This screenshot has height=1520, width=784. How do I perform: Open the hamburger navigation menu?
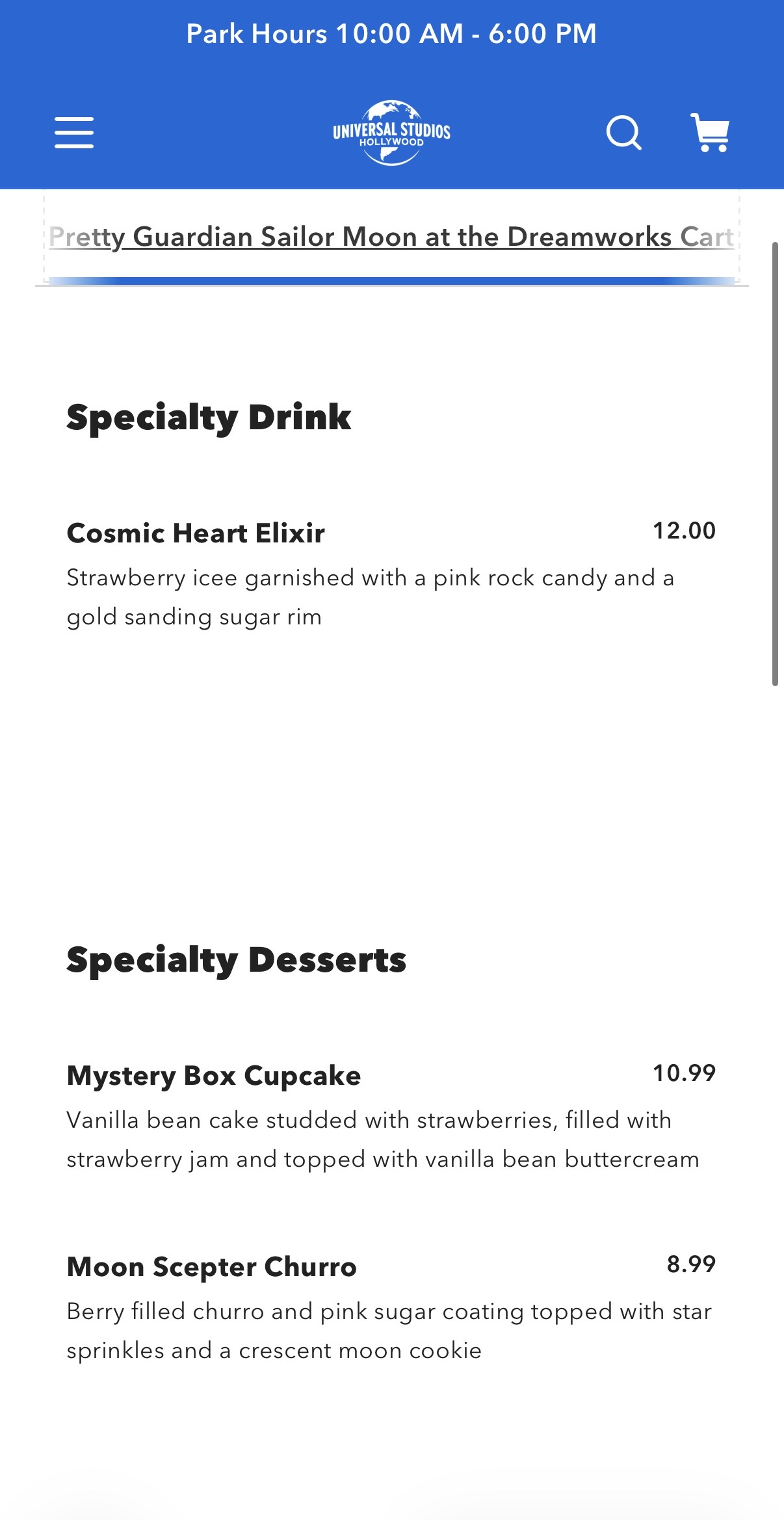coord(73,133)
